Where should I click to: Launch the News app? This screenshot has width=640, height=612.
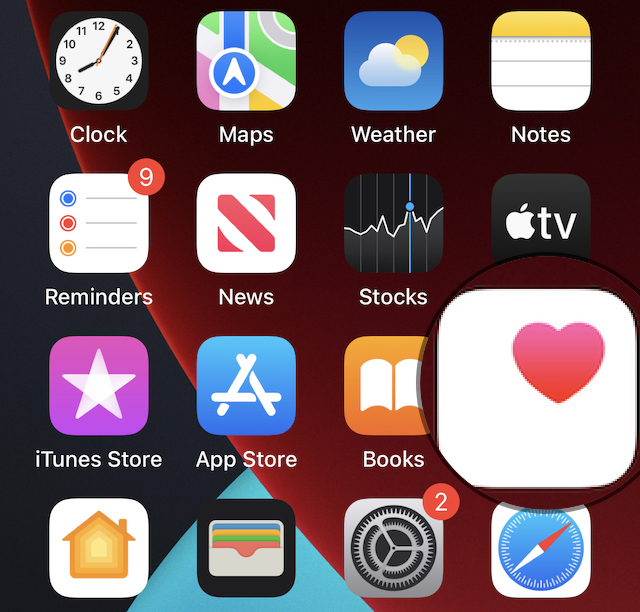pos(246,223)
